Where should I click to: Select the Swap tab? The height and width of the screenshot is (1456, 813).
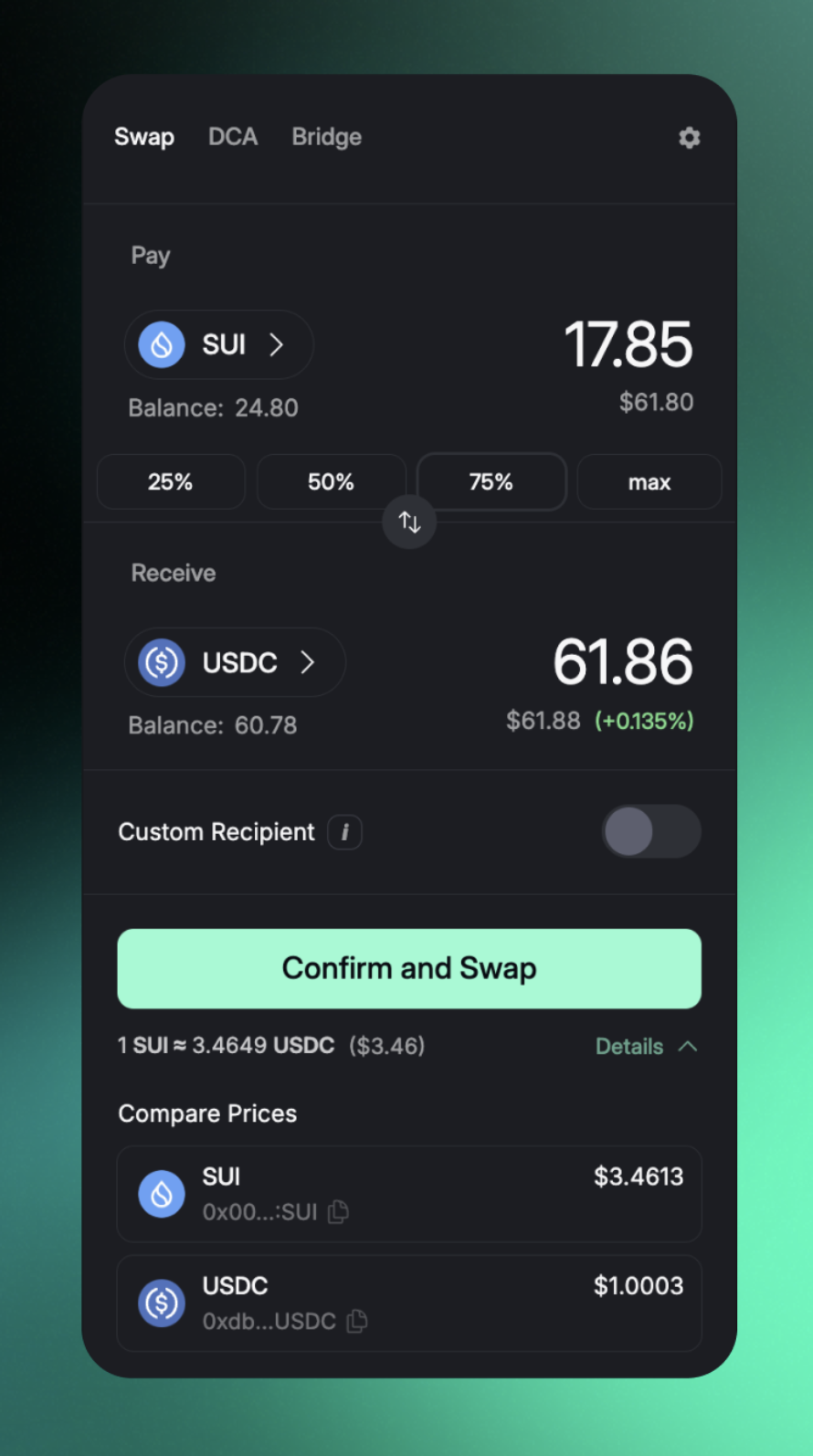tap(144, 137)
